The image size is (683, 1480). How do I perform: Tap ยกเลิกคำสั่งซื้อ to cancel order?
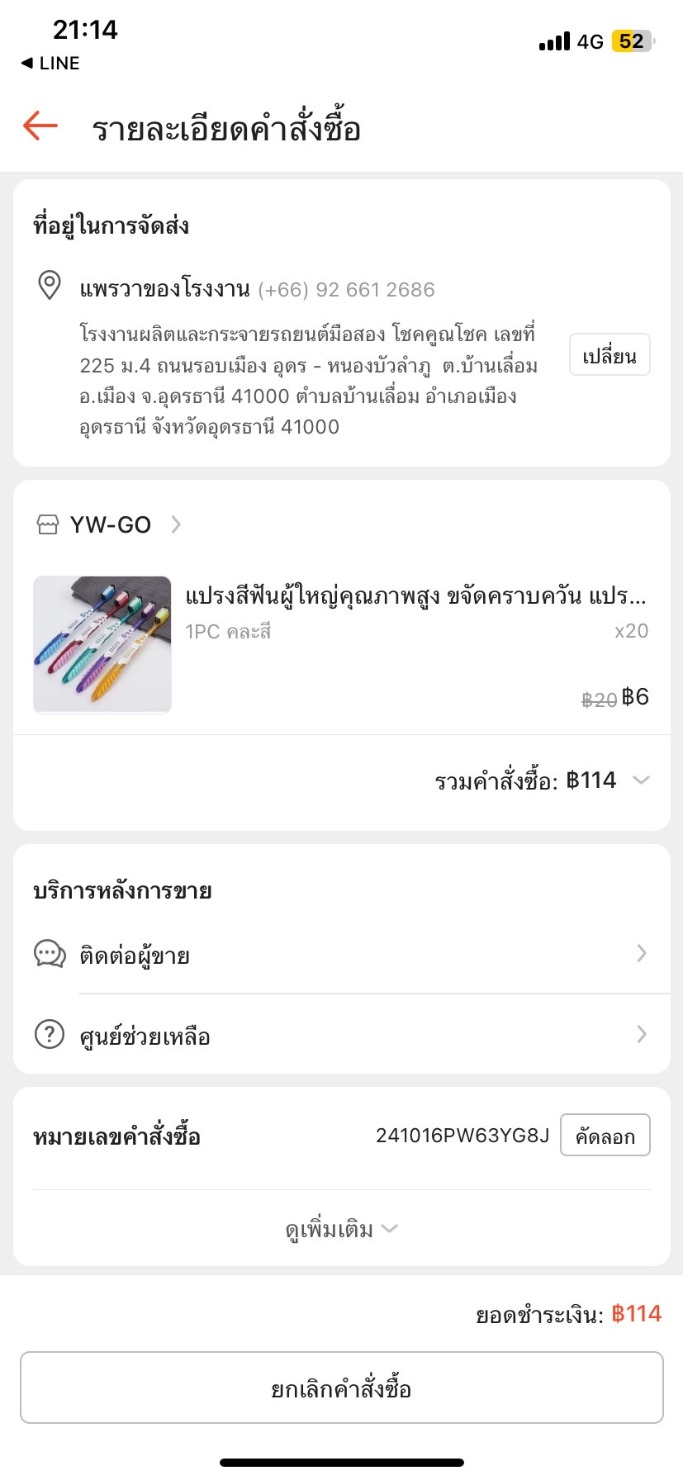(341, 1388)
